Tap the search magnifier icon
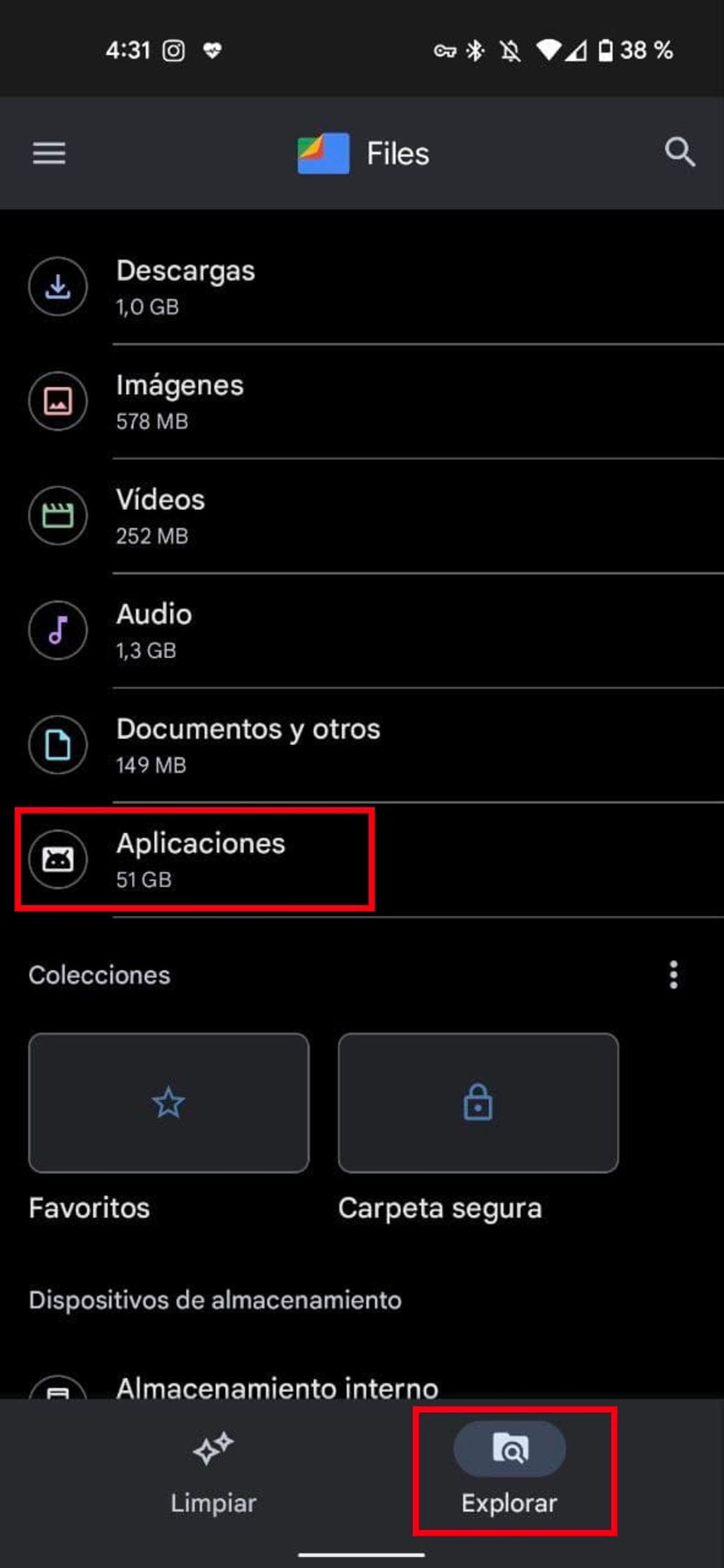The image size is (724, 1568). (x=679, y=152)
